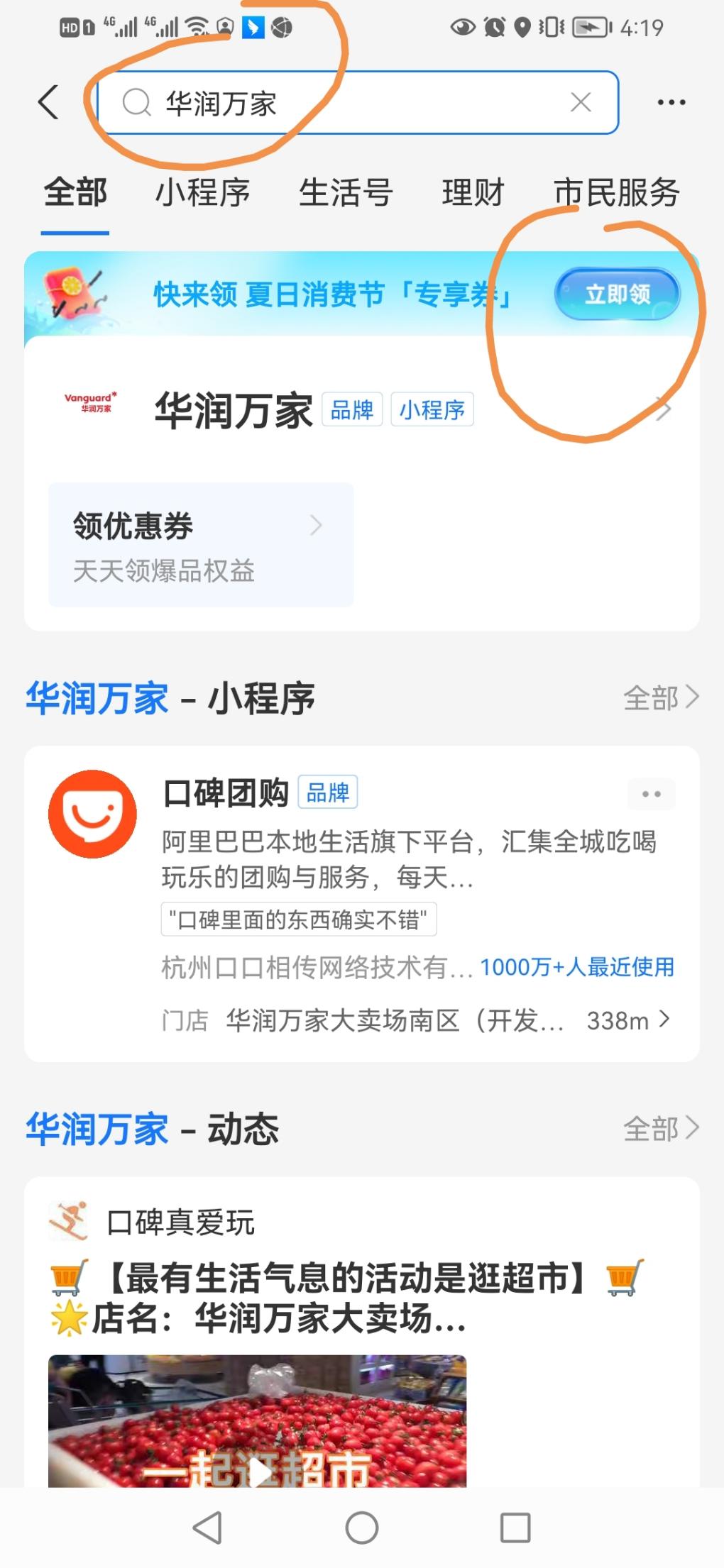This screenshot has width=724, height=1568.
Task: Switch to the 理财 tab
Action: [x=473, y=193]
